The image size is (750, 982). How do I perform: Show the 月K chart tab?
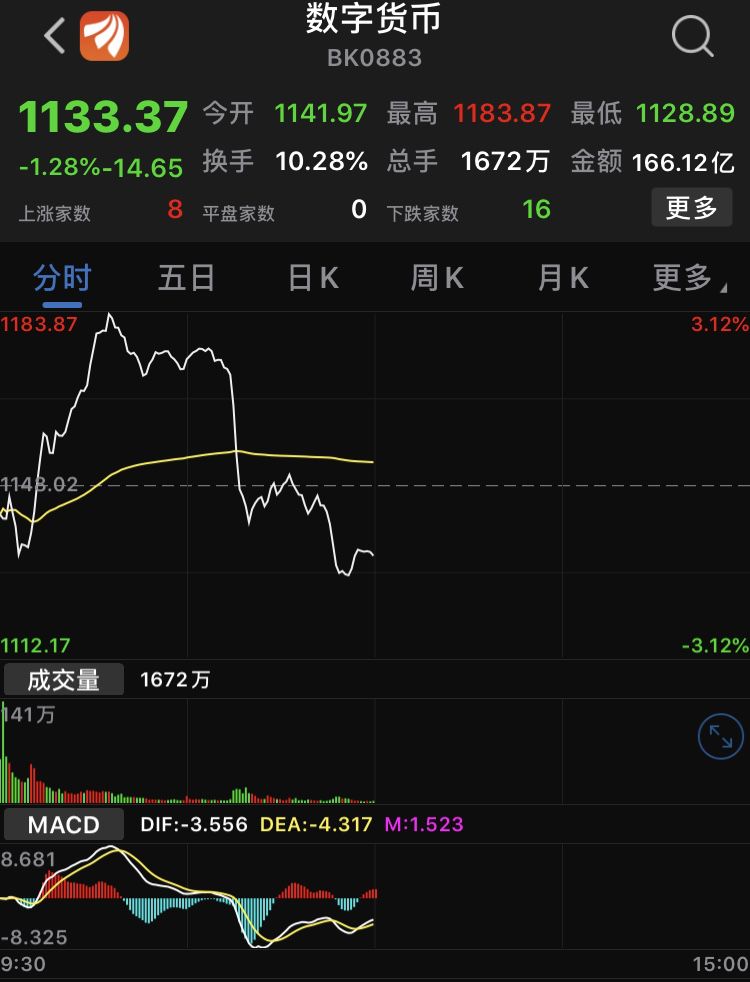[x=563, y=278]
